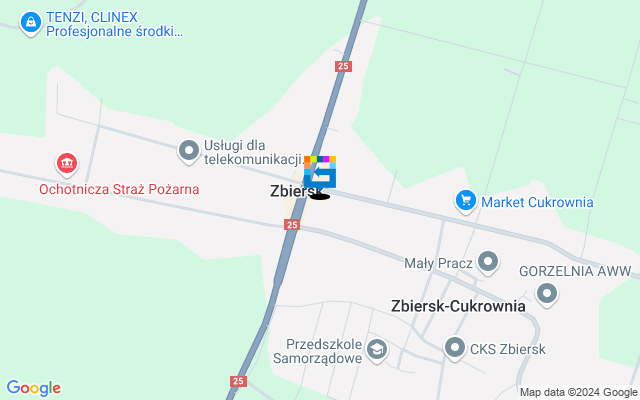Open the TENZI, CLINEX place marker
The height and width of the screenshot is (400, 640).
31,21
